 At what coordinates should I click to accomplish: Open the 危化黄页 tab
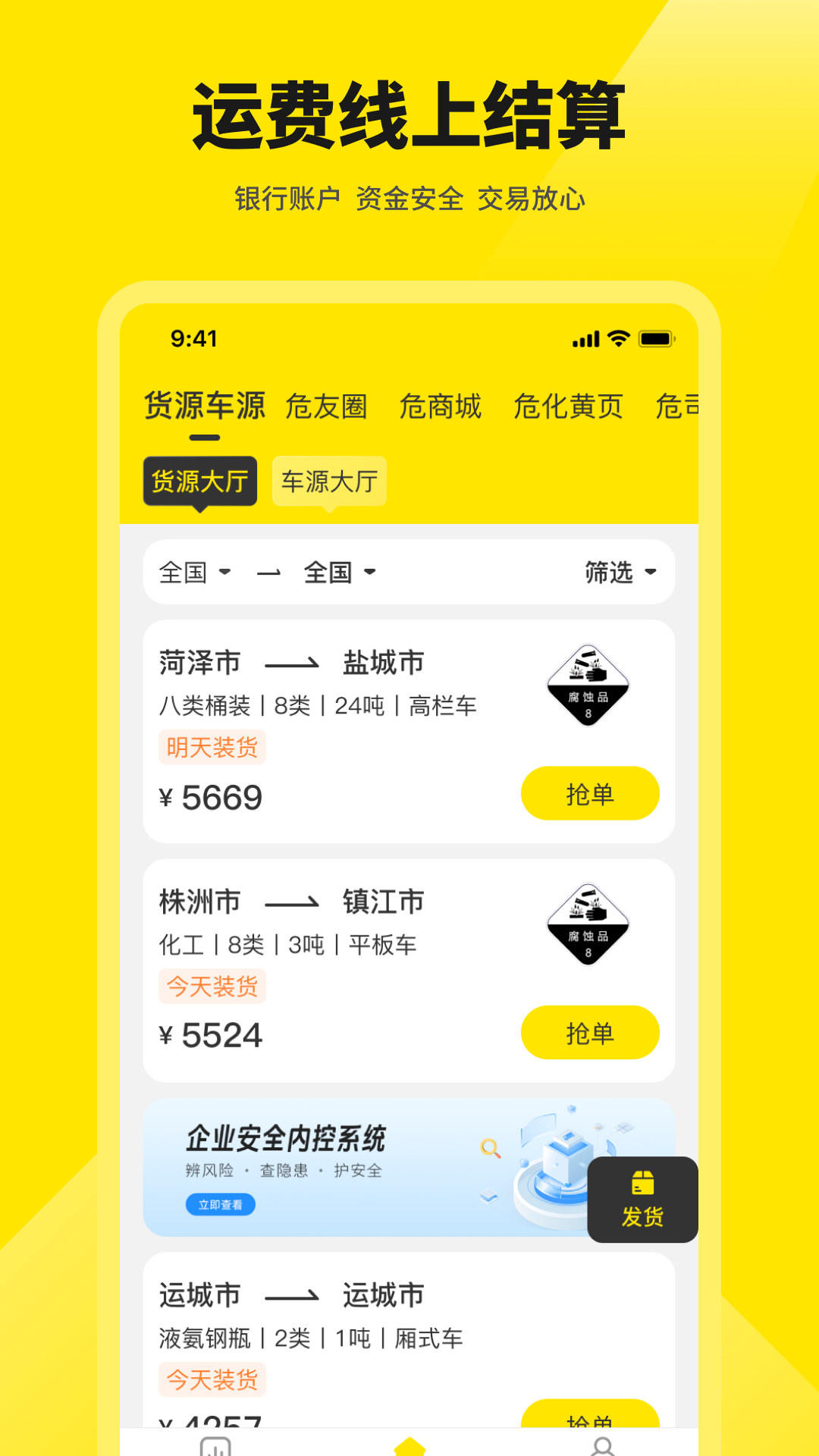(x=569, y=407)
